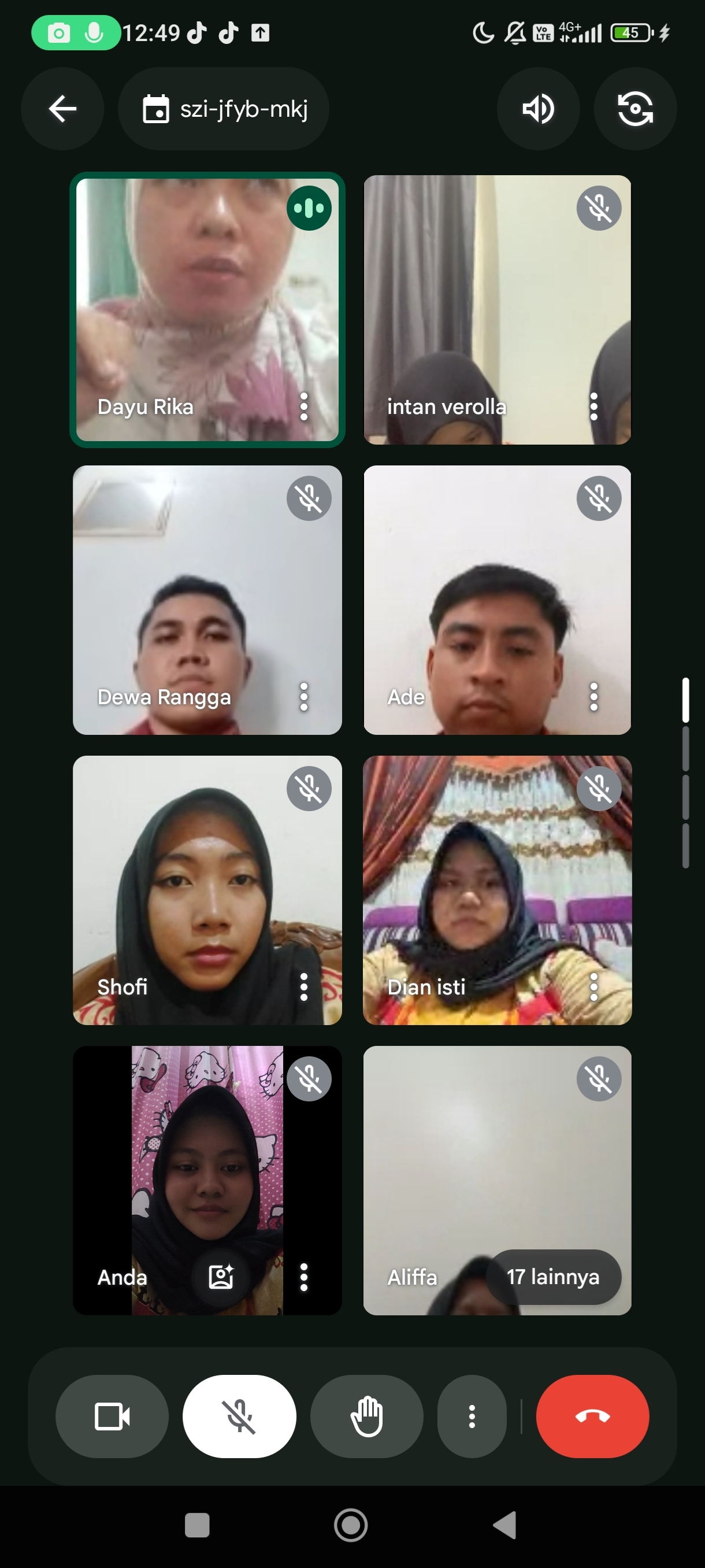Leave the call with red button
Viewport: 705px width, 1568px height.
592,1417
